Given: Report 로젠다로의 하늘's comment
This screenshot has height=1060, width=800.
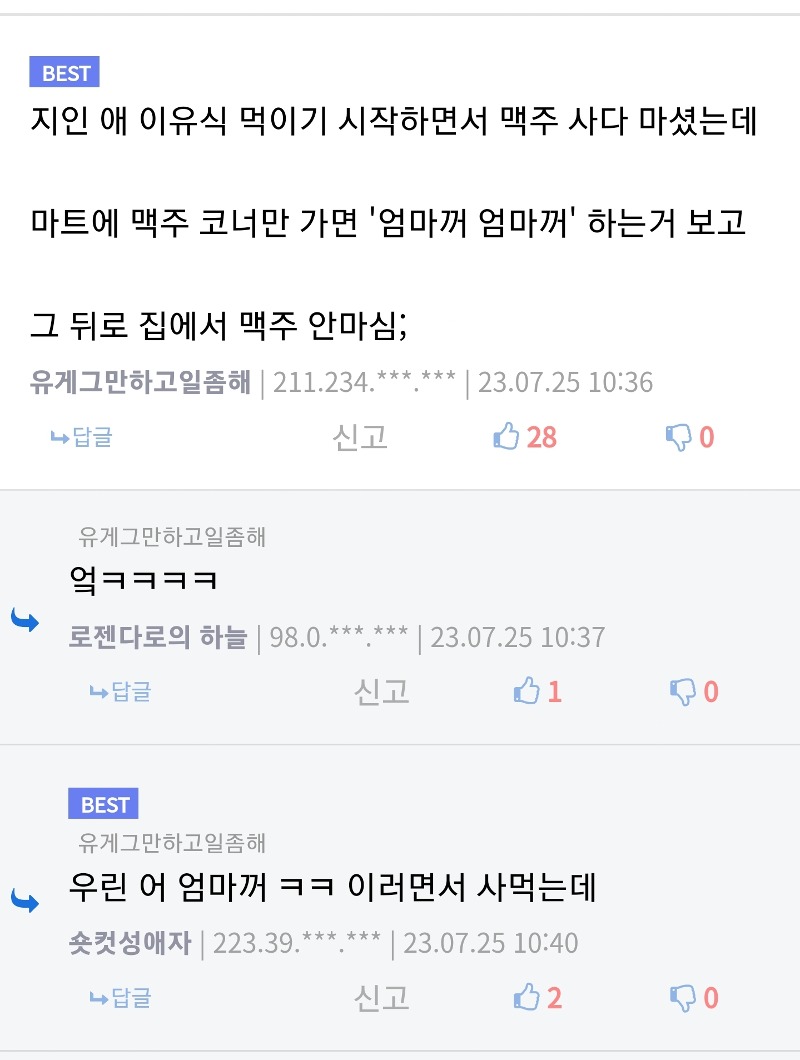Looking at the screenshot, I should pyautogui.click(x=382, y=692).
